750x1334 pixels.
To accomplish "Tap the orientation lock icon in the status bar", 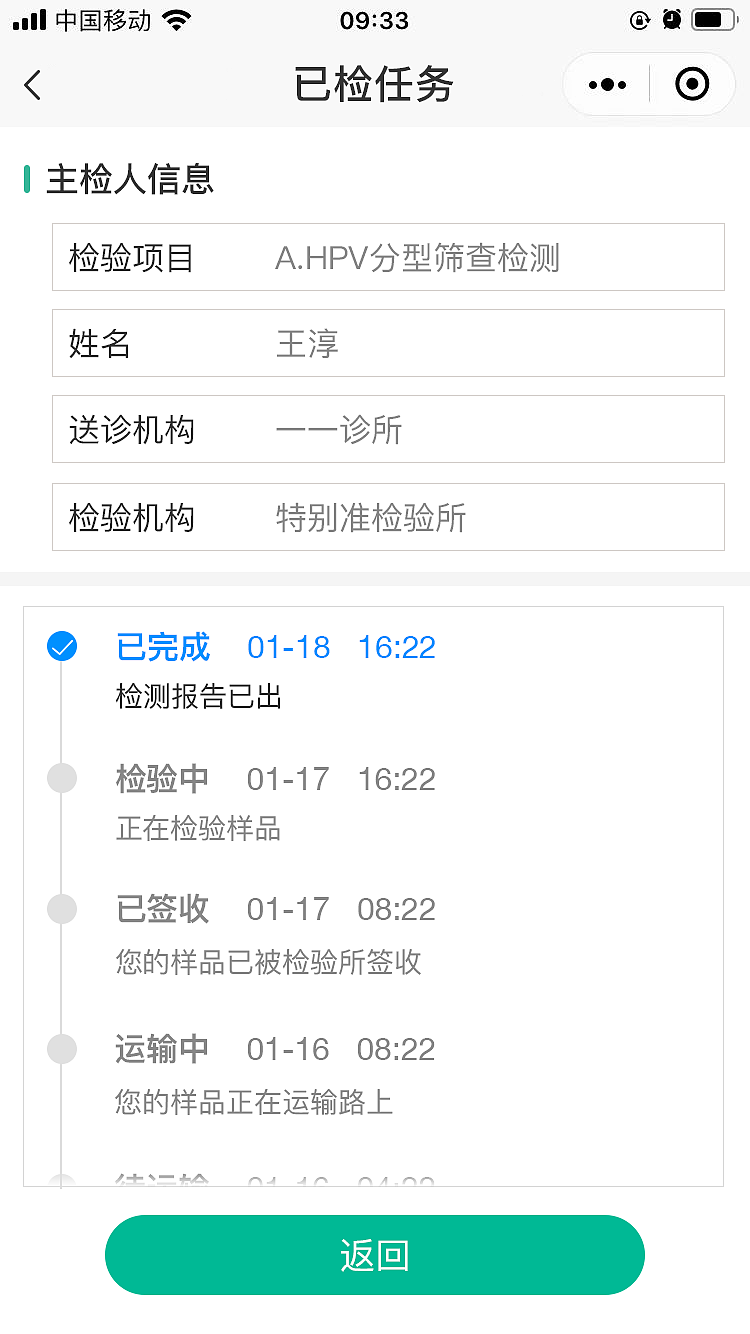I will pyautogui.click(x=640, y=19).
